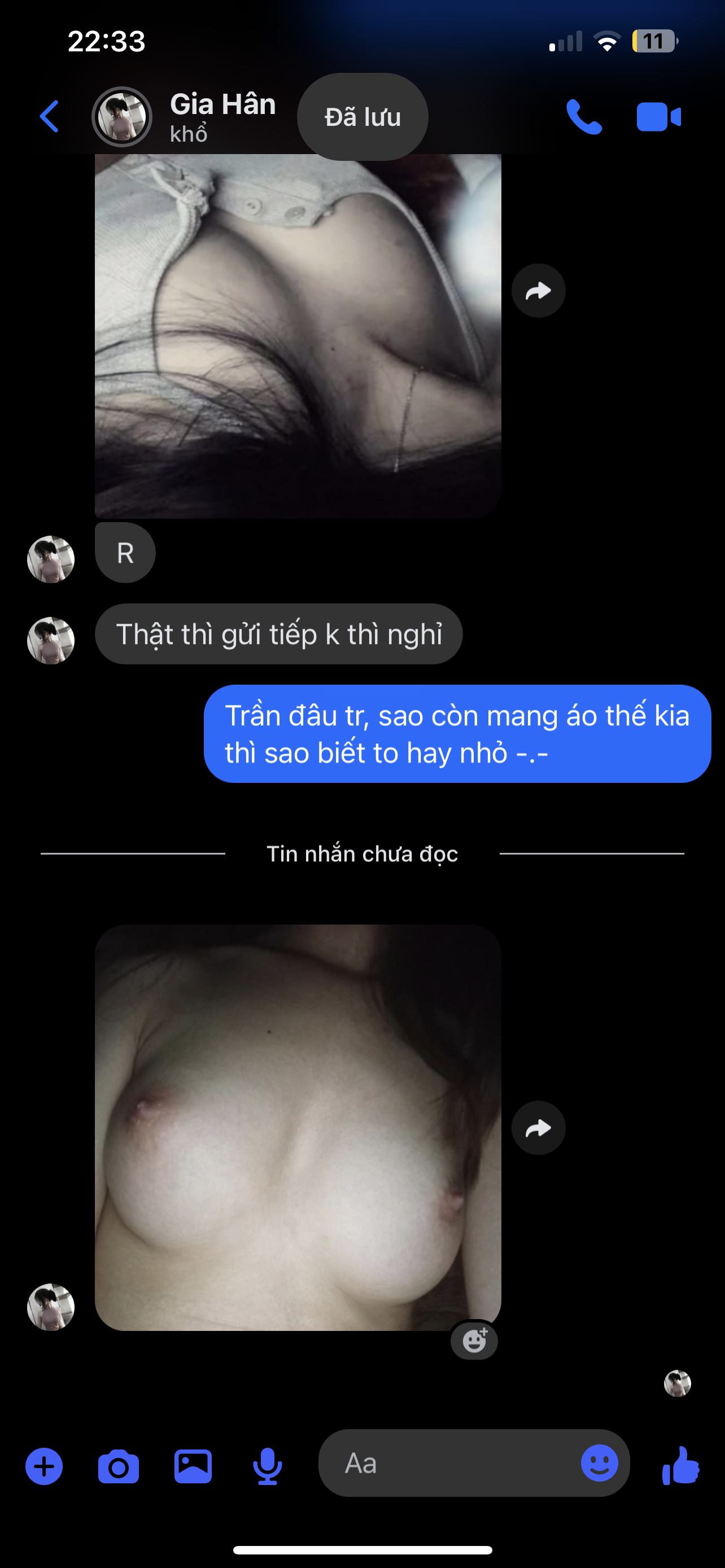Send a thumbs-up like

[x=680, y=1466]
